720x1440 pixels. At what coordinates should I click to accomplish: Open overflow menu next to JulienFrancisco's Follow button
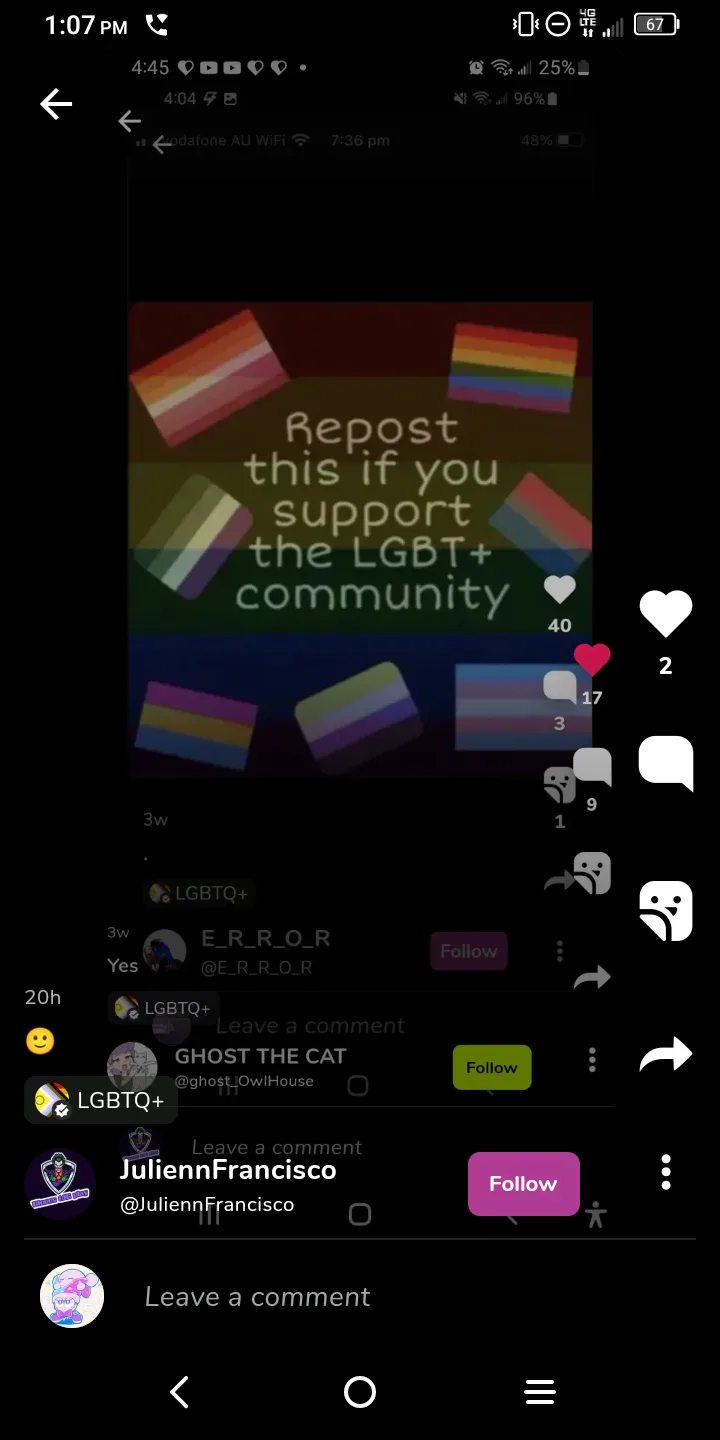point(666,1172)
